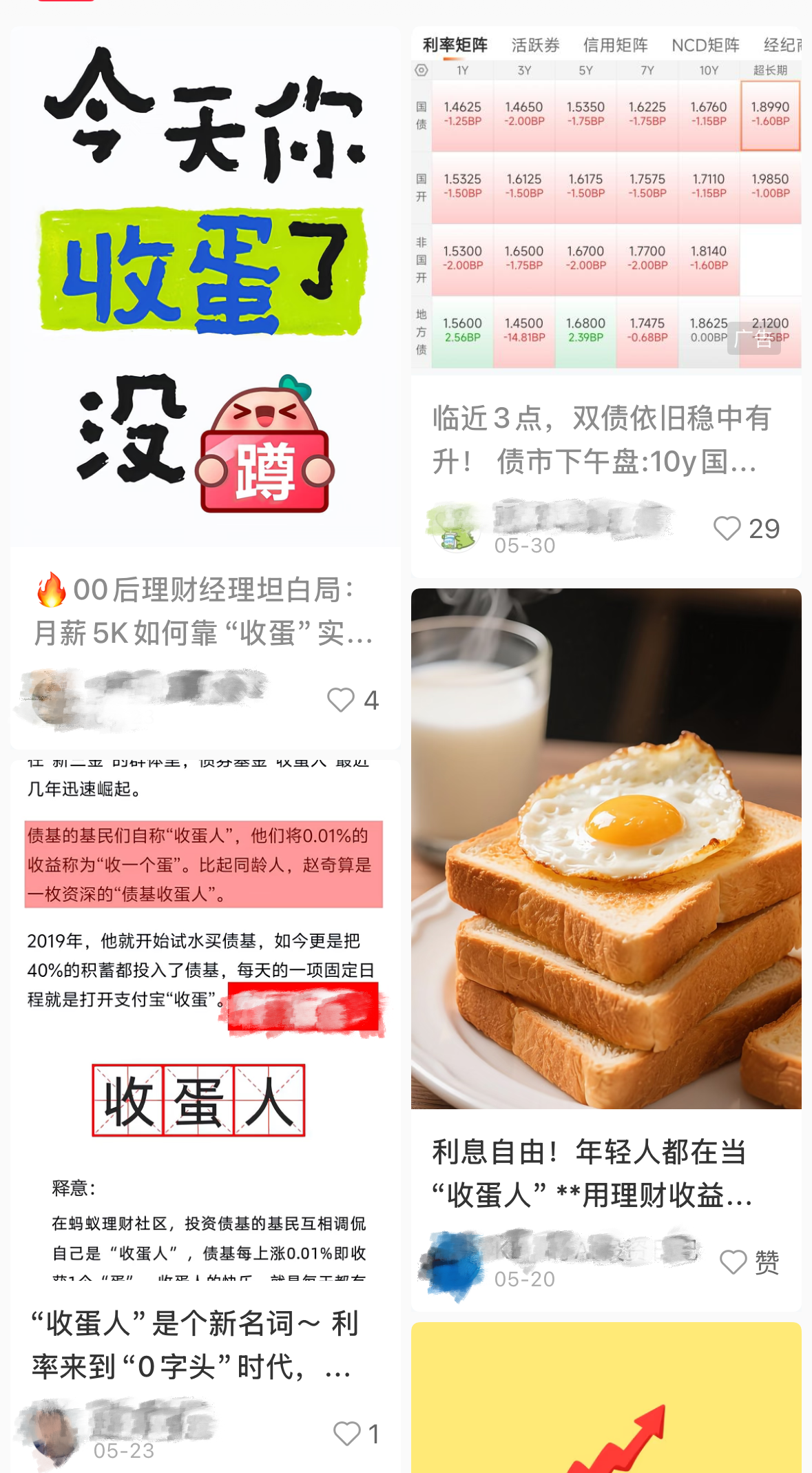The width and height of the screenshot is (812, 1473).
Task: Open the fried egg toast post '利息自由'
Action: pos(606,848)
